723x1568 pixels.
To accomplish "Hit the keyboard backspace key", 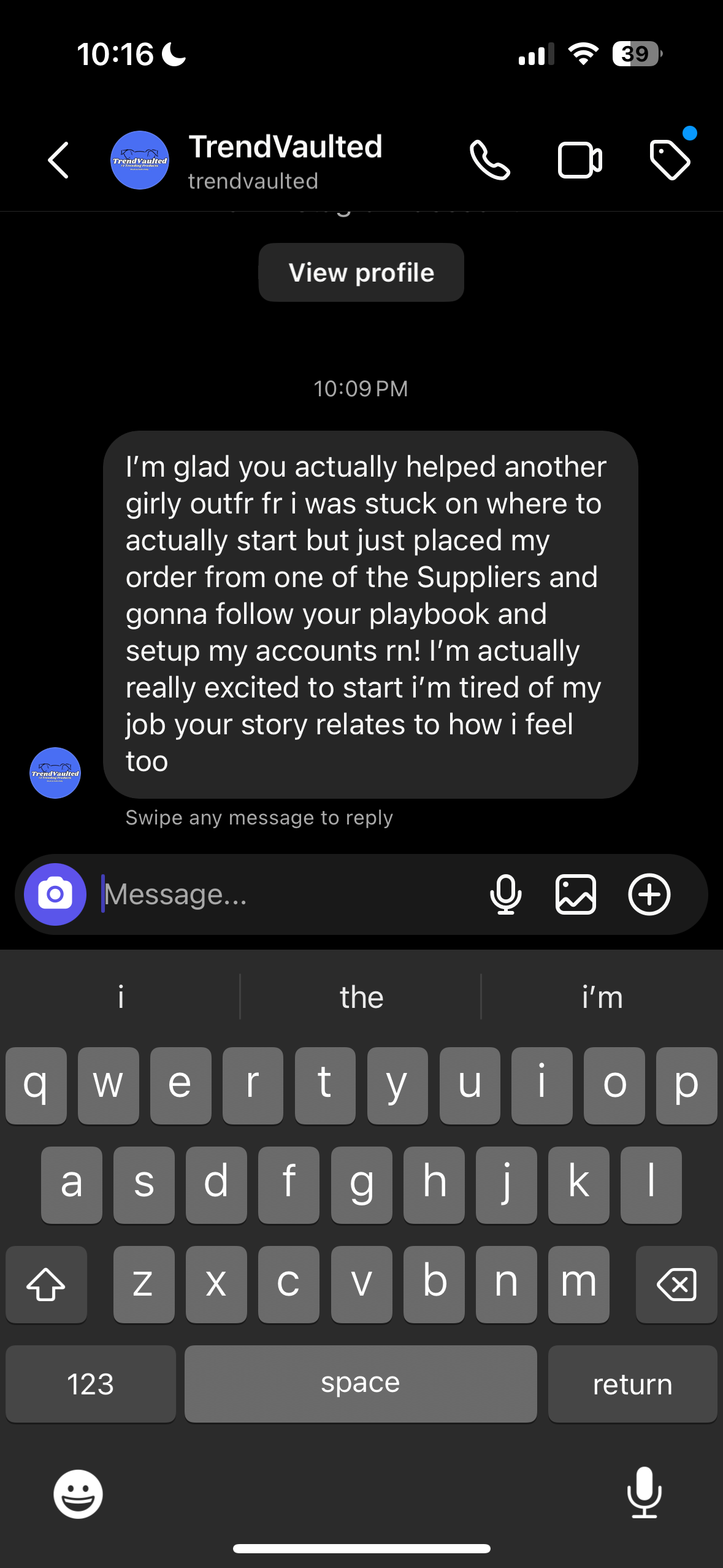I will pos(676,1285).
